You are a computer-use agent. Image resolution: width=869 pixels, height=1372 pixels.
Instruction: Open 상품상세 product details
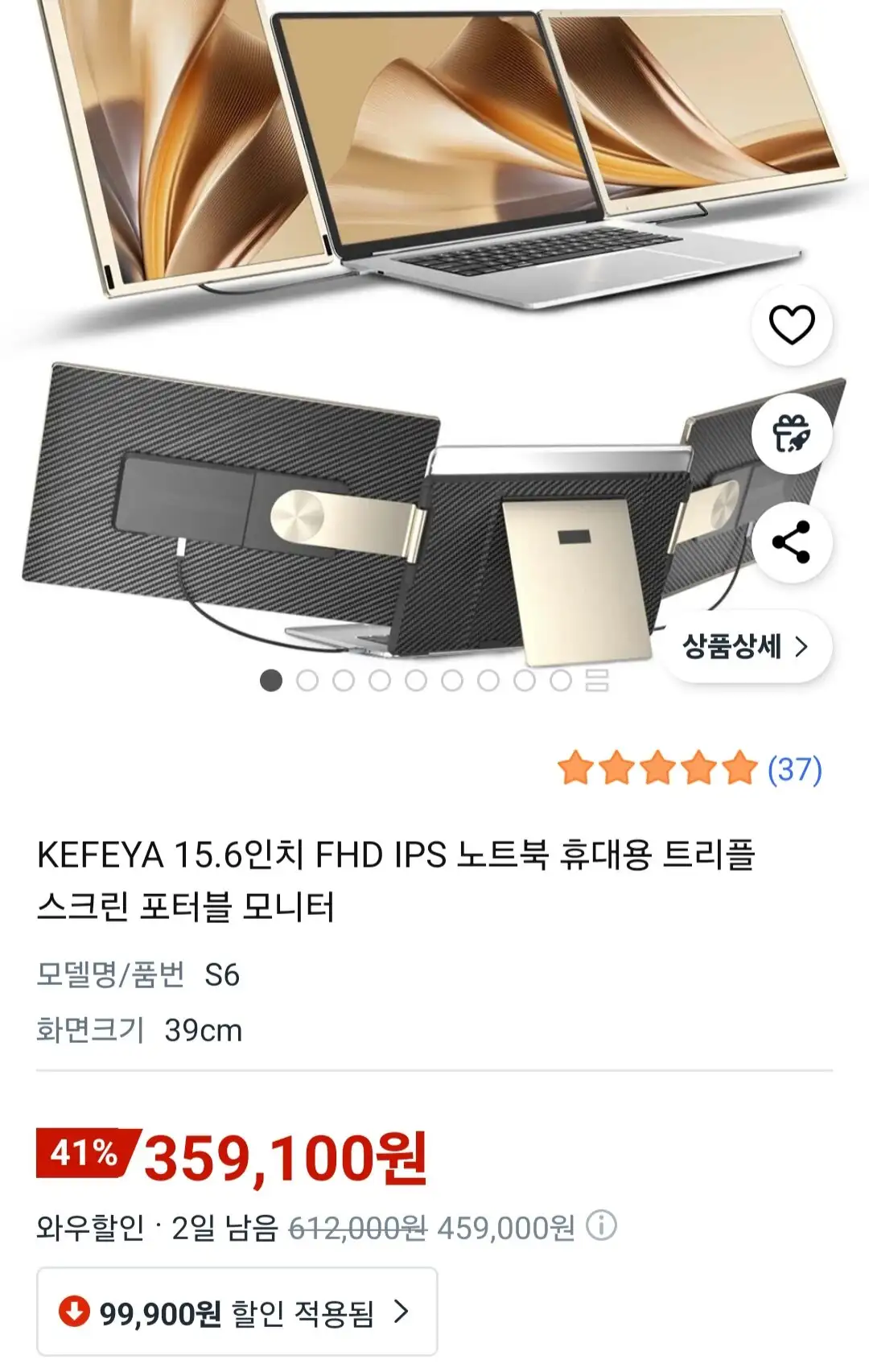coord(745,646)
